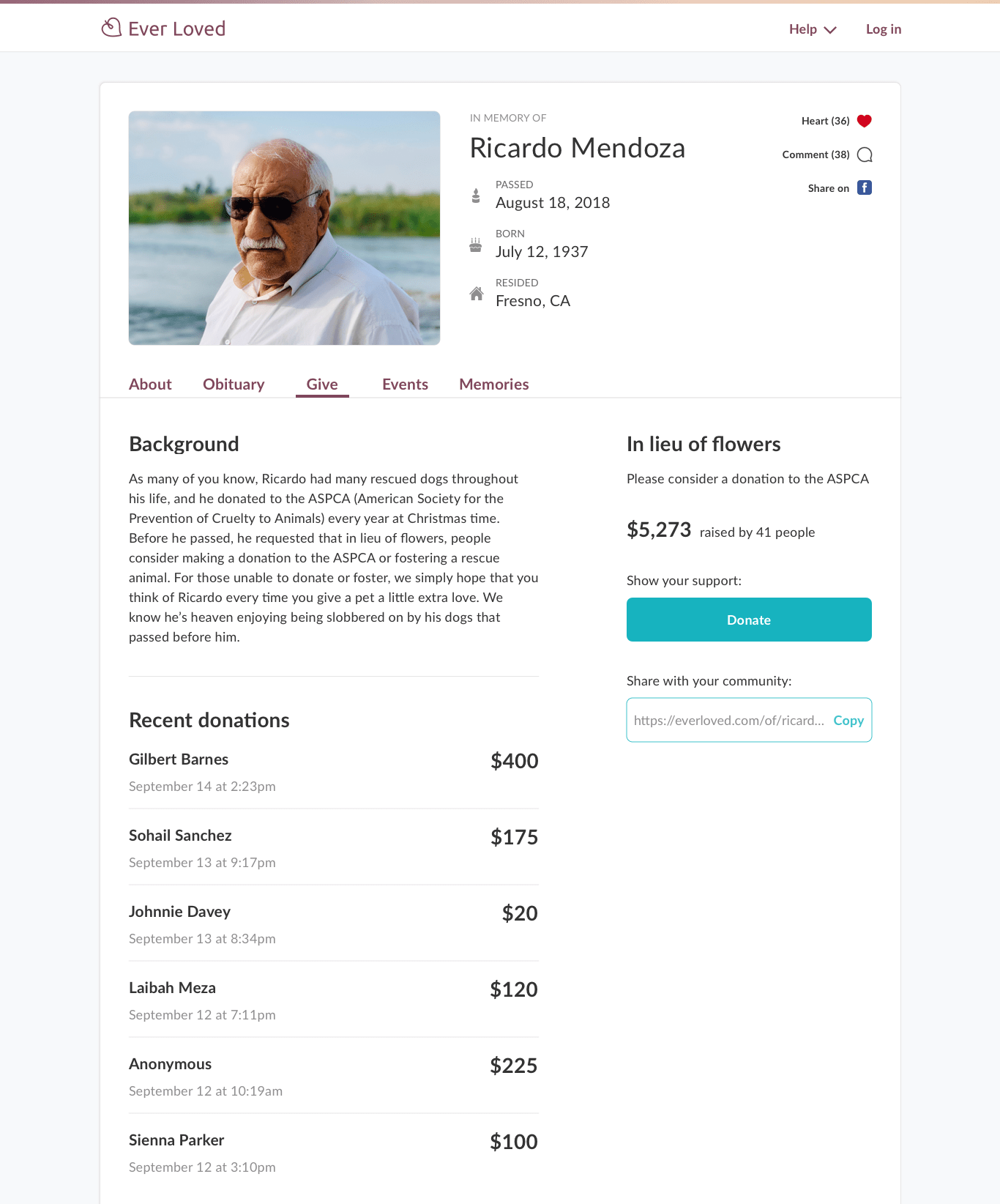Open comments via the speech bubble icon
This screenshot has width=1000, height=1204.
(865, 155)
